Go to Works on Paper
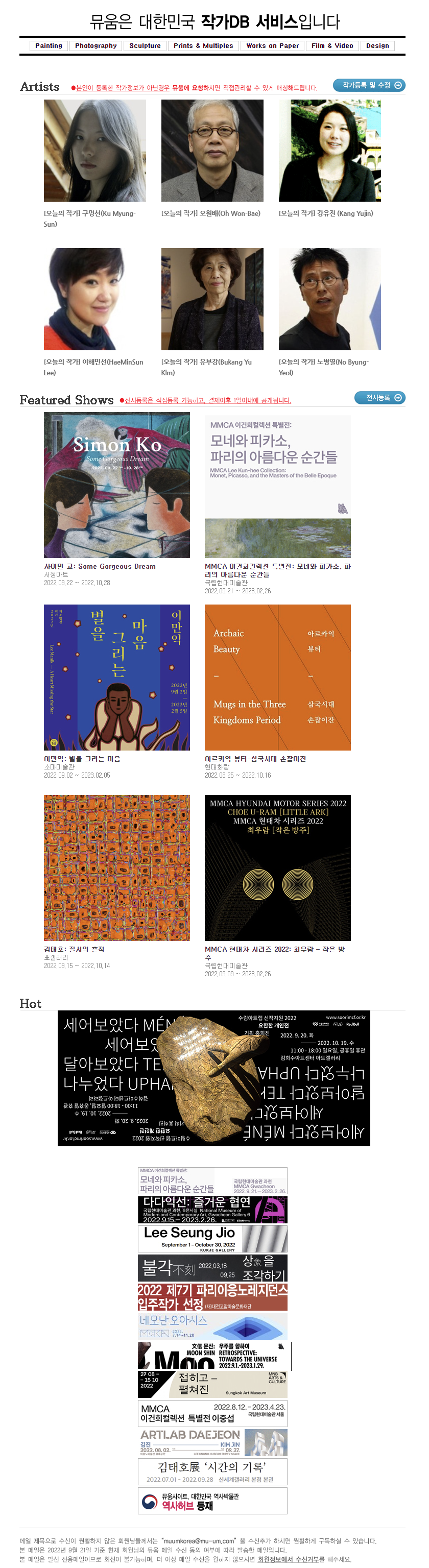The height and width of the screenshot is (1568, 429). 272,45
